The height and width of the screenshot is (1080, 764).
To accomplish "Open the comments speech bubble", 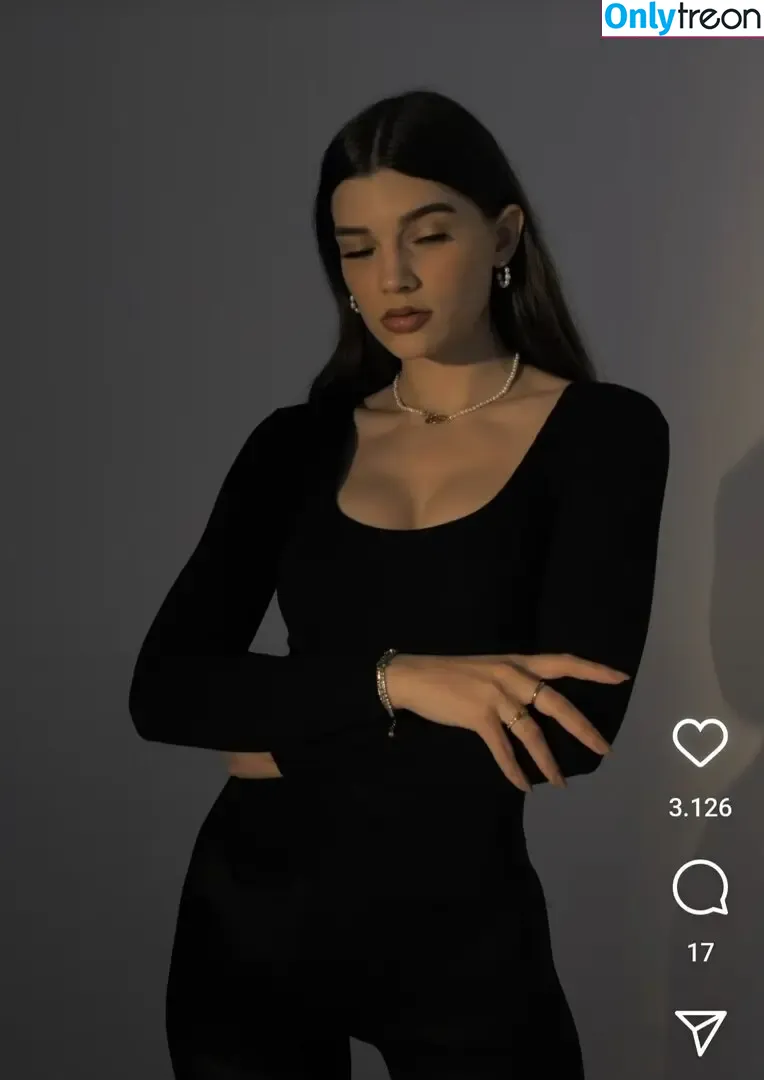I will click(700, 888).
